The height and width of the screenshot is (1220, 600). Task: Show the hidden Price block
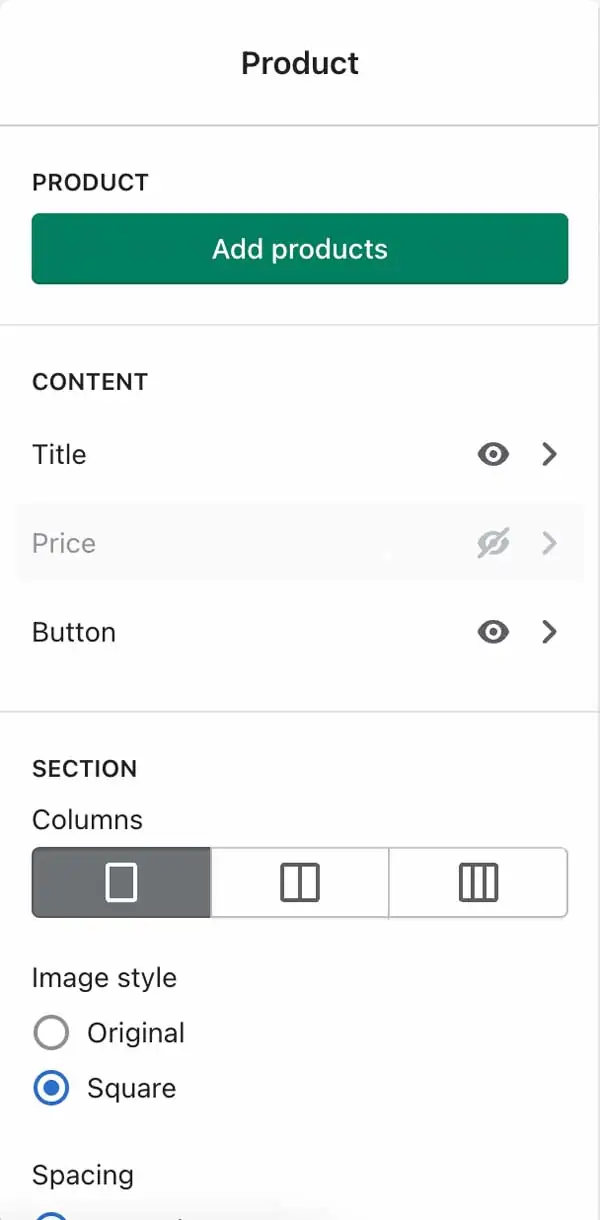pos(493,544)
